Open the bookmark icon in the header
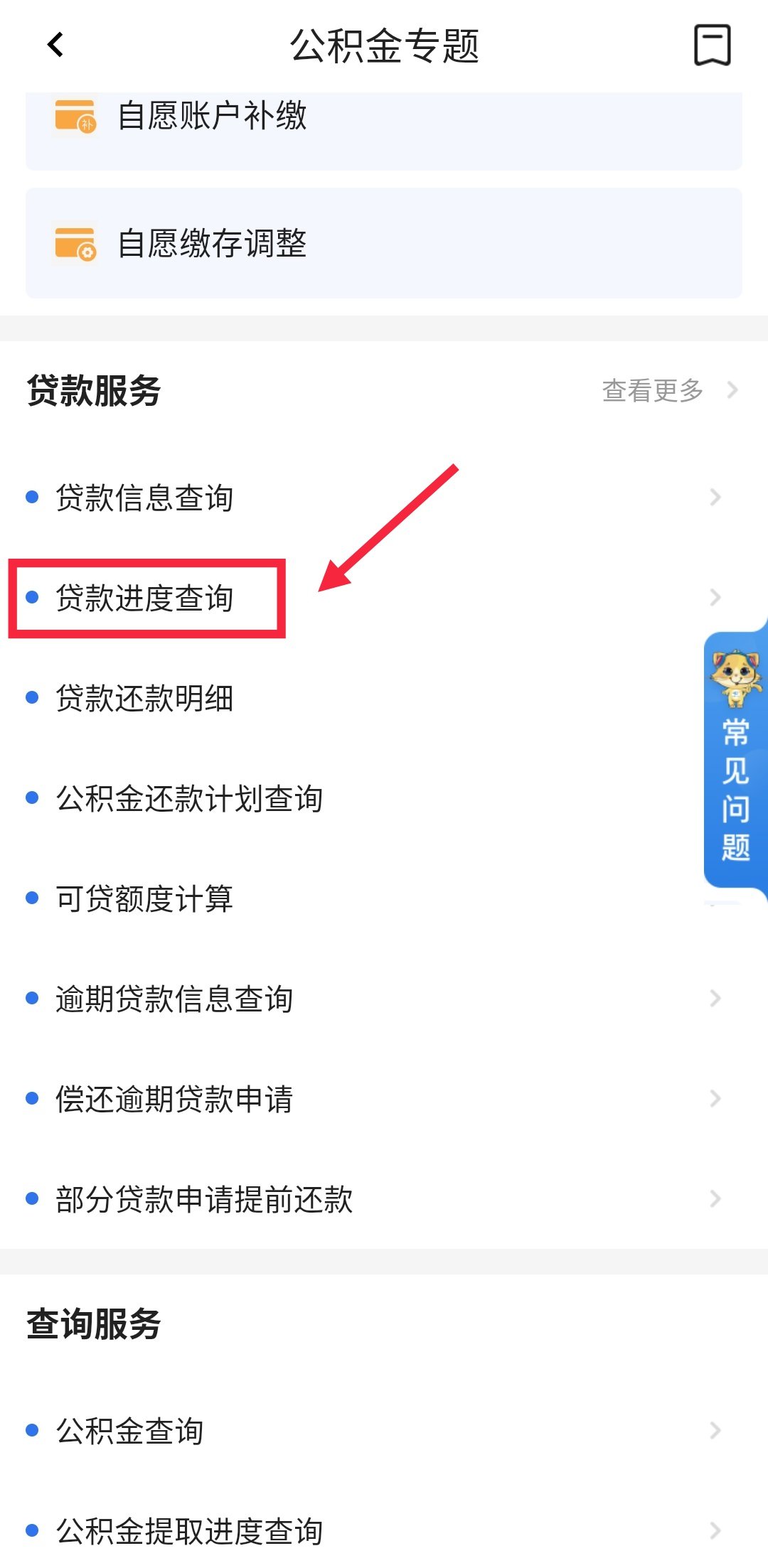The height and width of the screenshot is (1568, 768). click(x=712, y=45)
